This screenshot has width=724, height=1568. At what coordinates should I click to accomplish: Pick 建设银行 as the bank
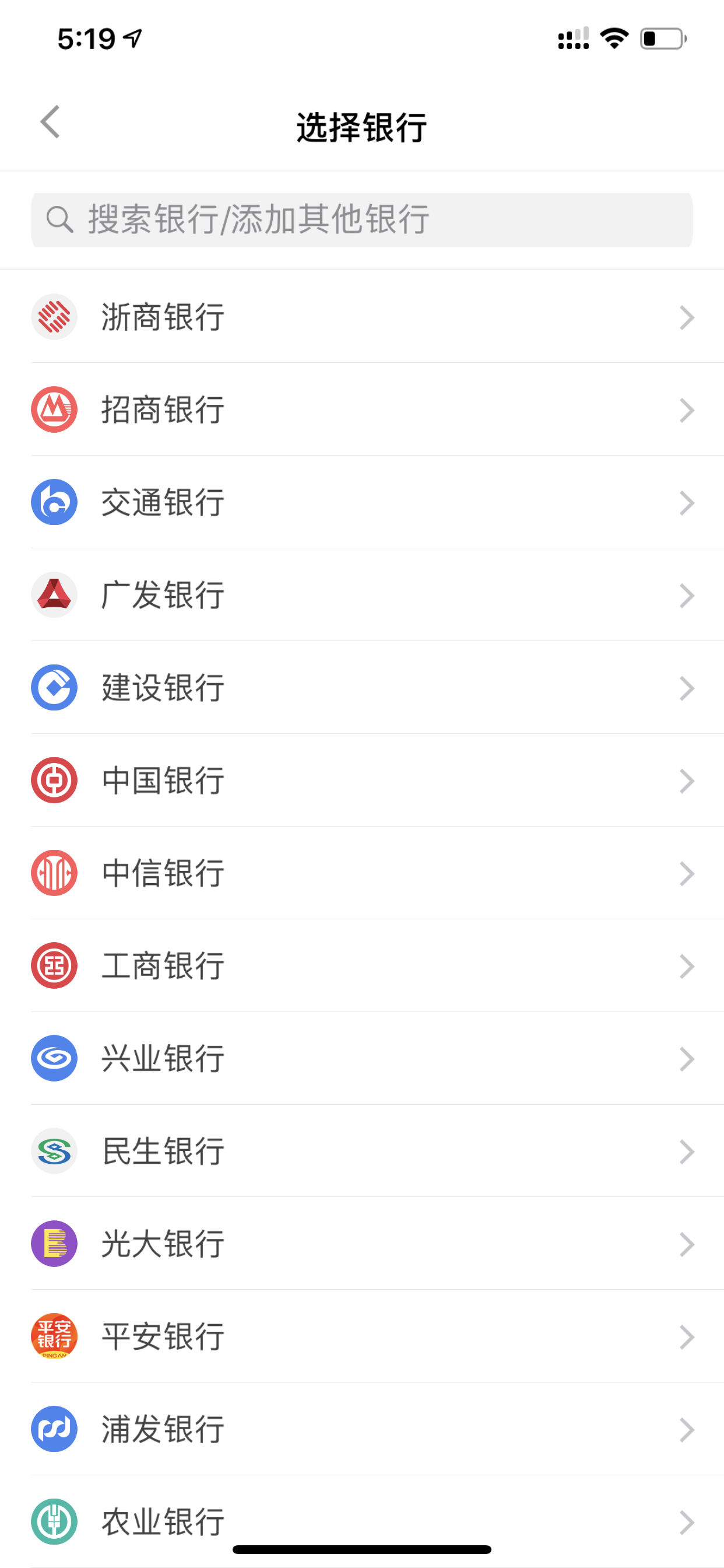(362, 687)
